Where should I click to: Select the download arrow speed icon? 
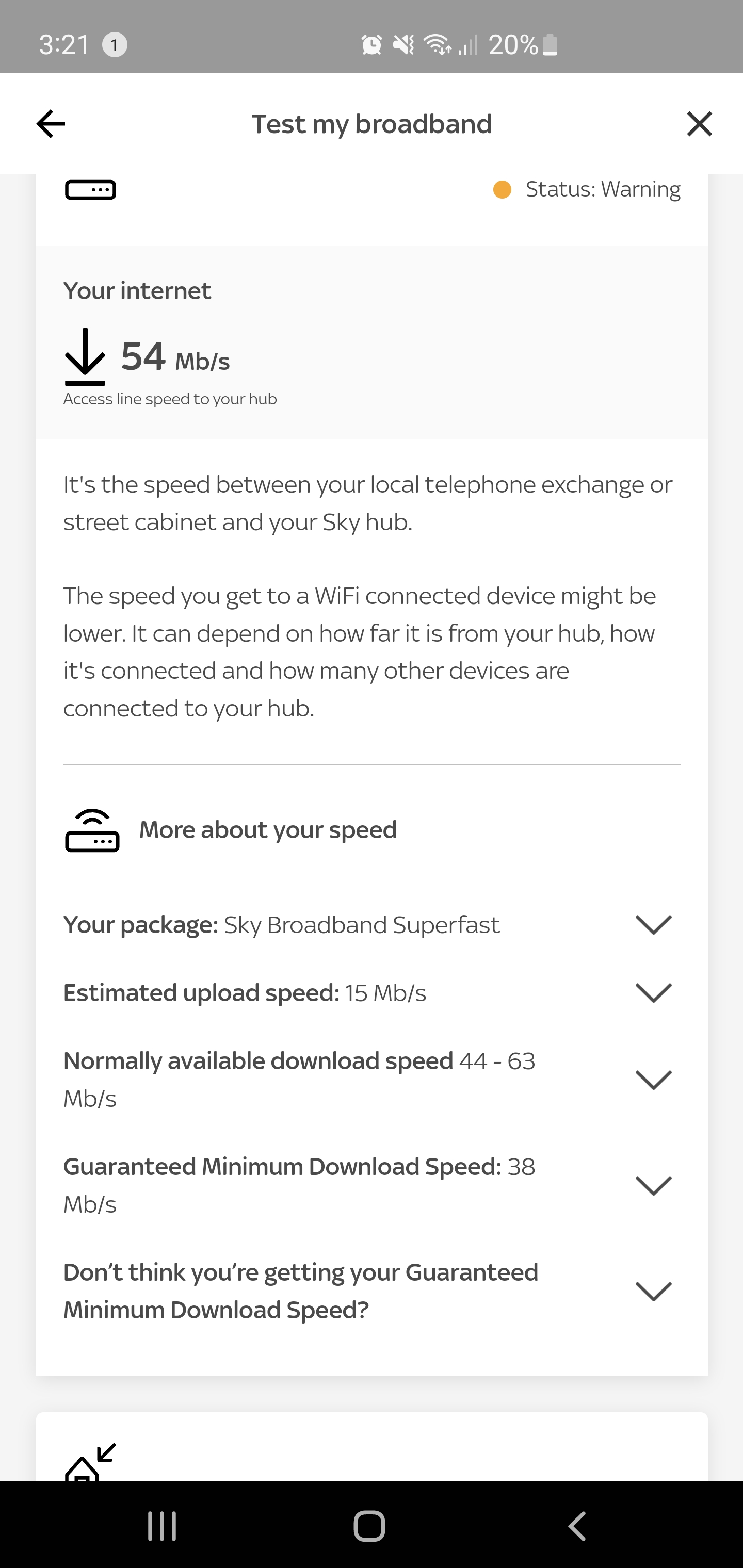[x=86, y=357]
